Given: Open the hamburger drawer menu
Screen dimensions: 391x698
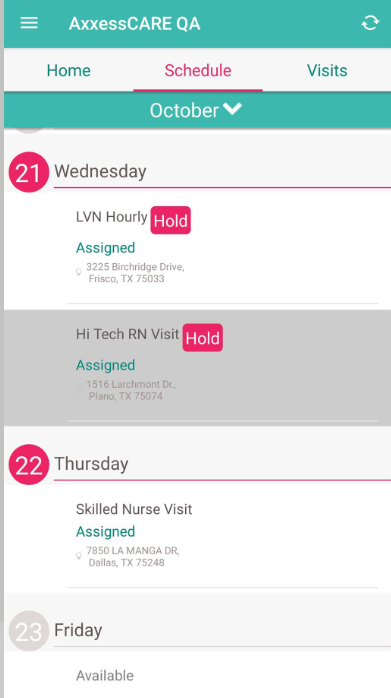Looking at the screenshot, I should 29,23.
